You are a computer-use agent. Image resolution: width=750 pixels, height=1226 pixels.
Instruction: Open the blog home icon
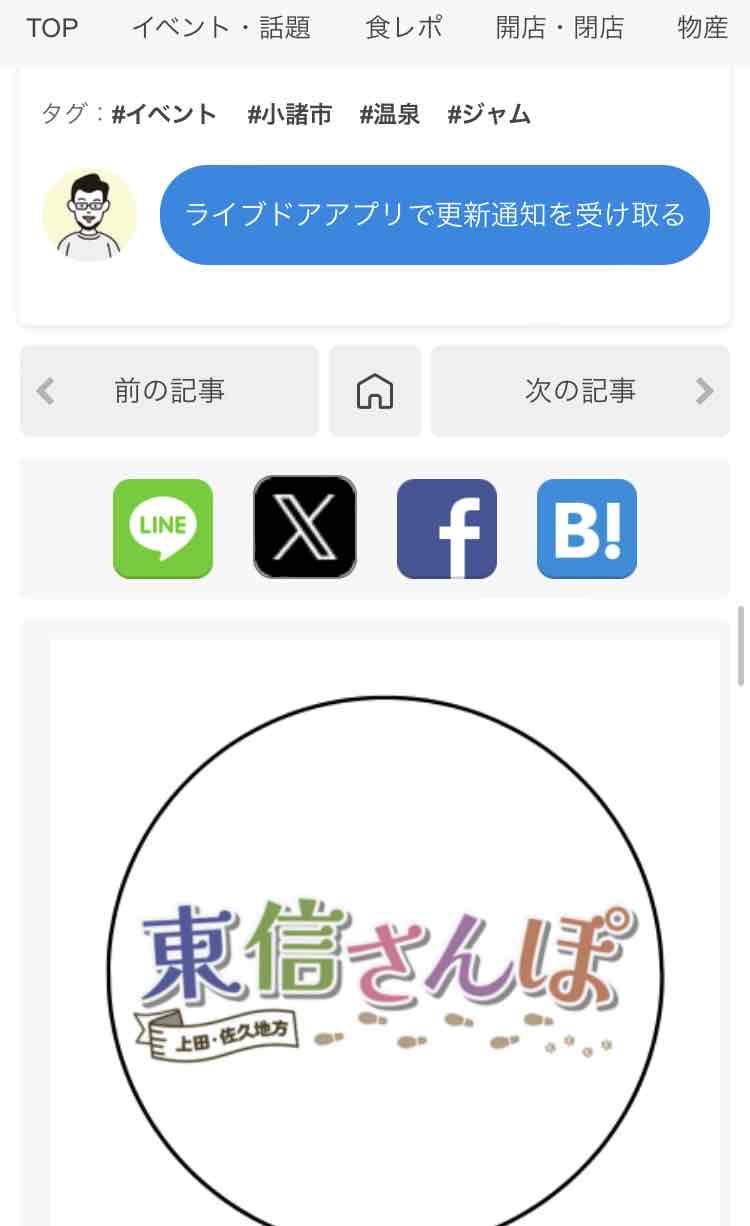click(x=375, y=391)
